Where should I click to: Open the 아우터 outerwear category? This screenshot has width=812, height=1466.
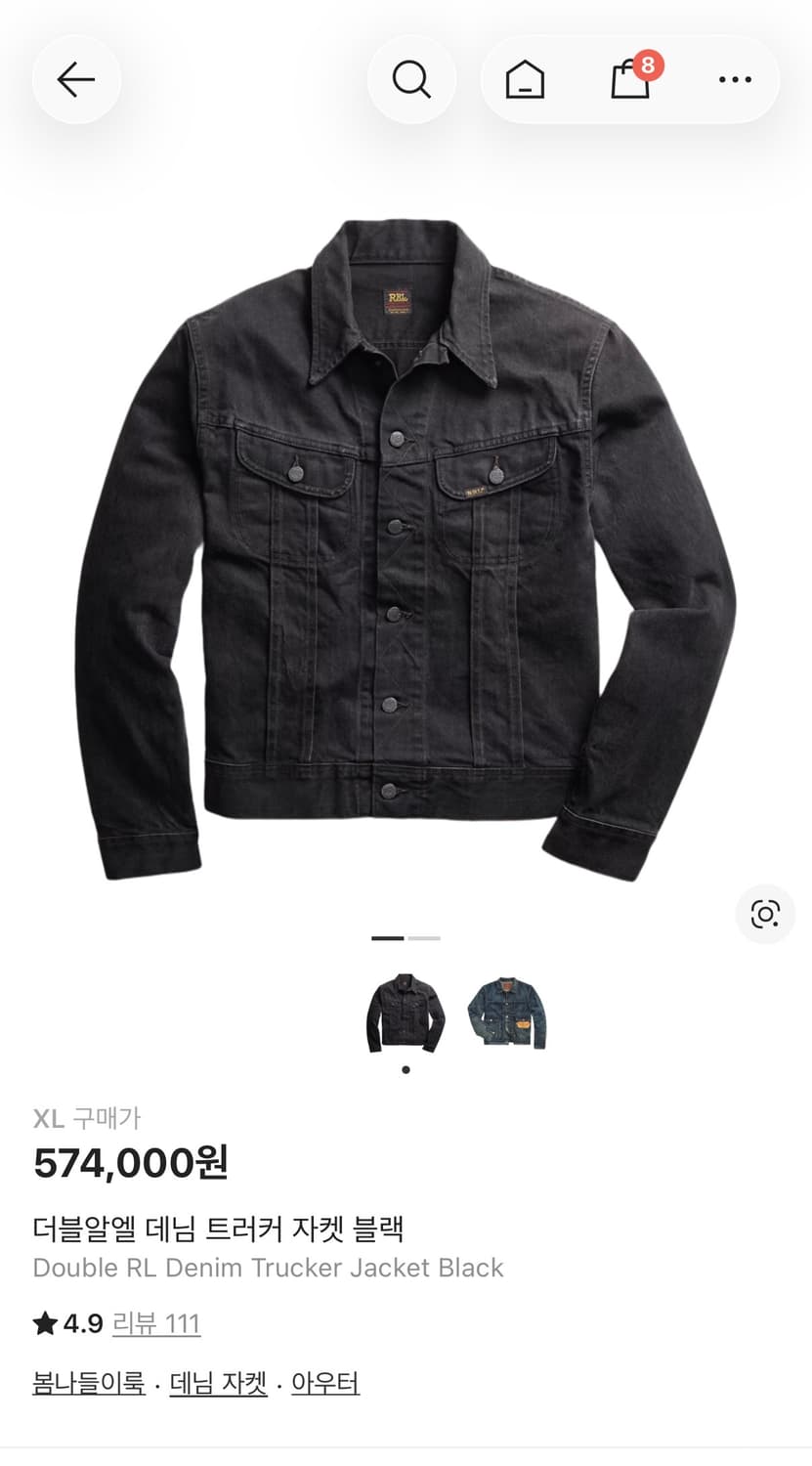point(323,1385)
